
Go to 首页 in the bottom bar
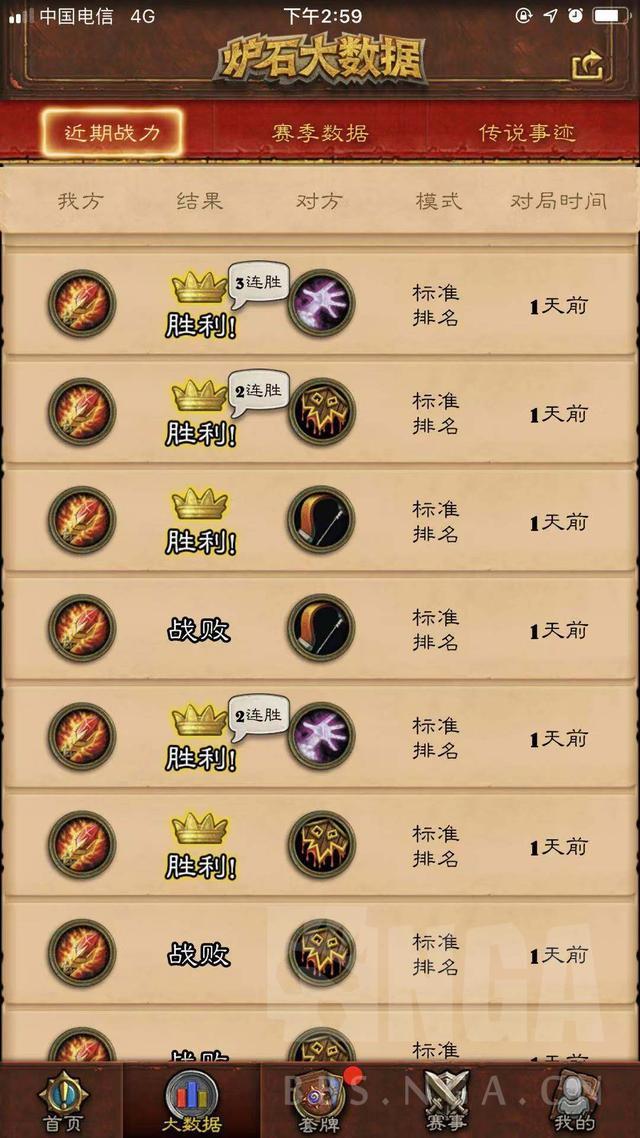(x=62, y=1100)
